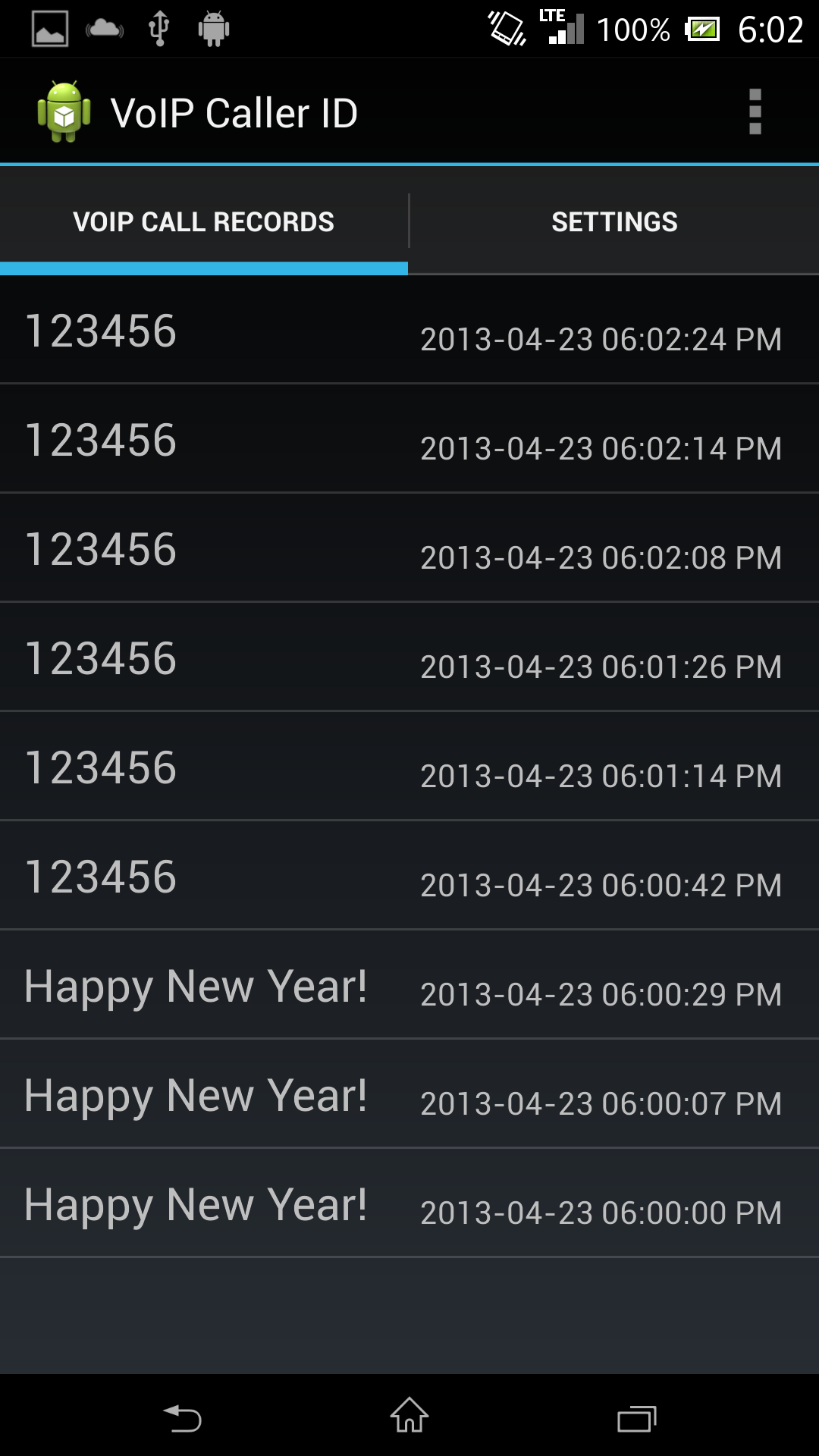
Task: Open the 123456 record from 06:02:08 PM
Action: point(409,548)
